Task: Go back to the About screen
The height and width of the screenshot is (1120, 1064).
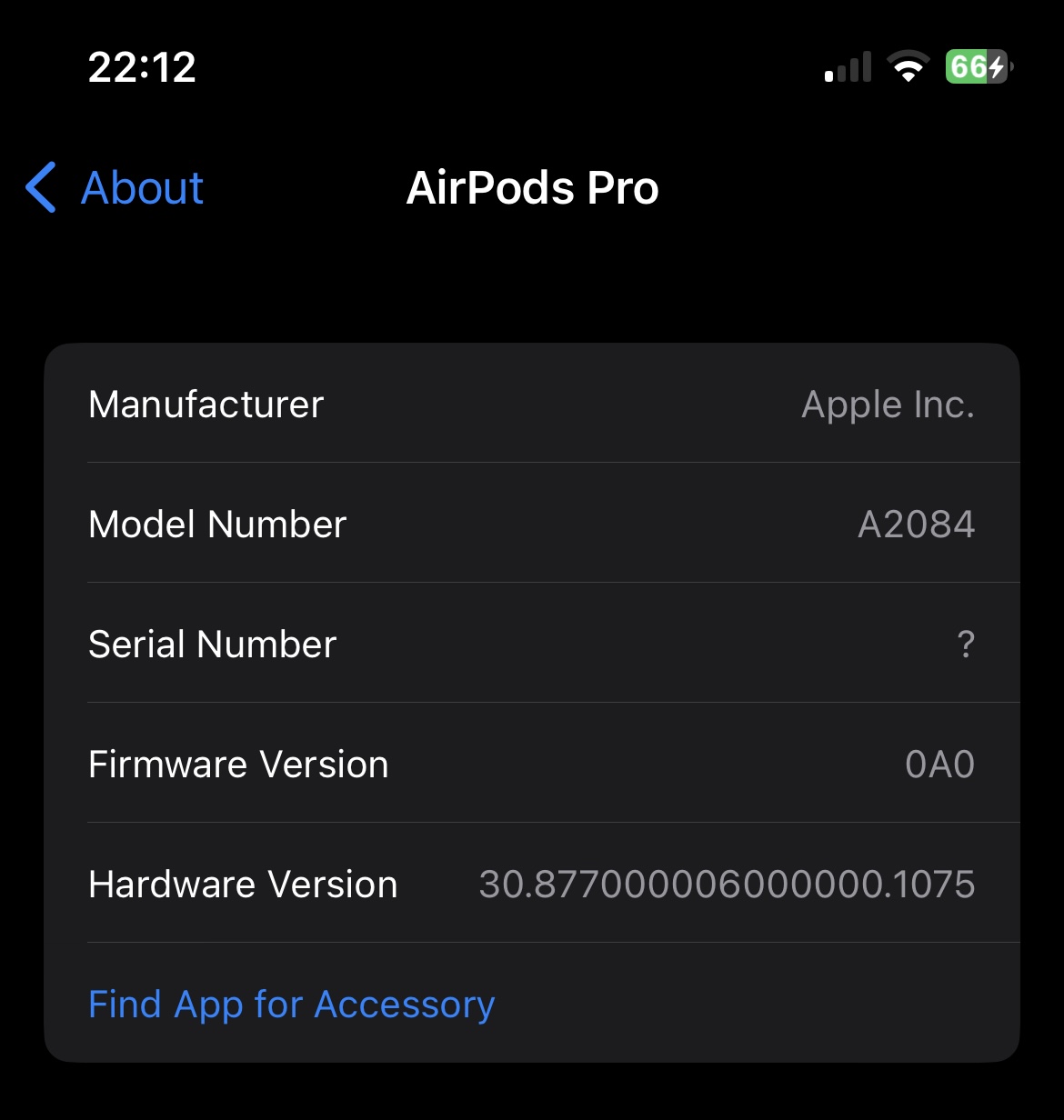Action: point(115,188)
